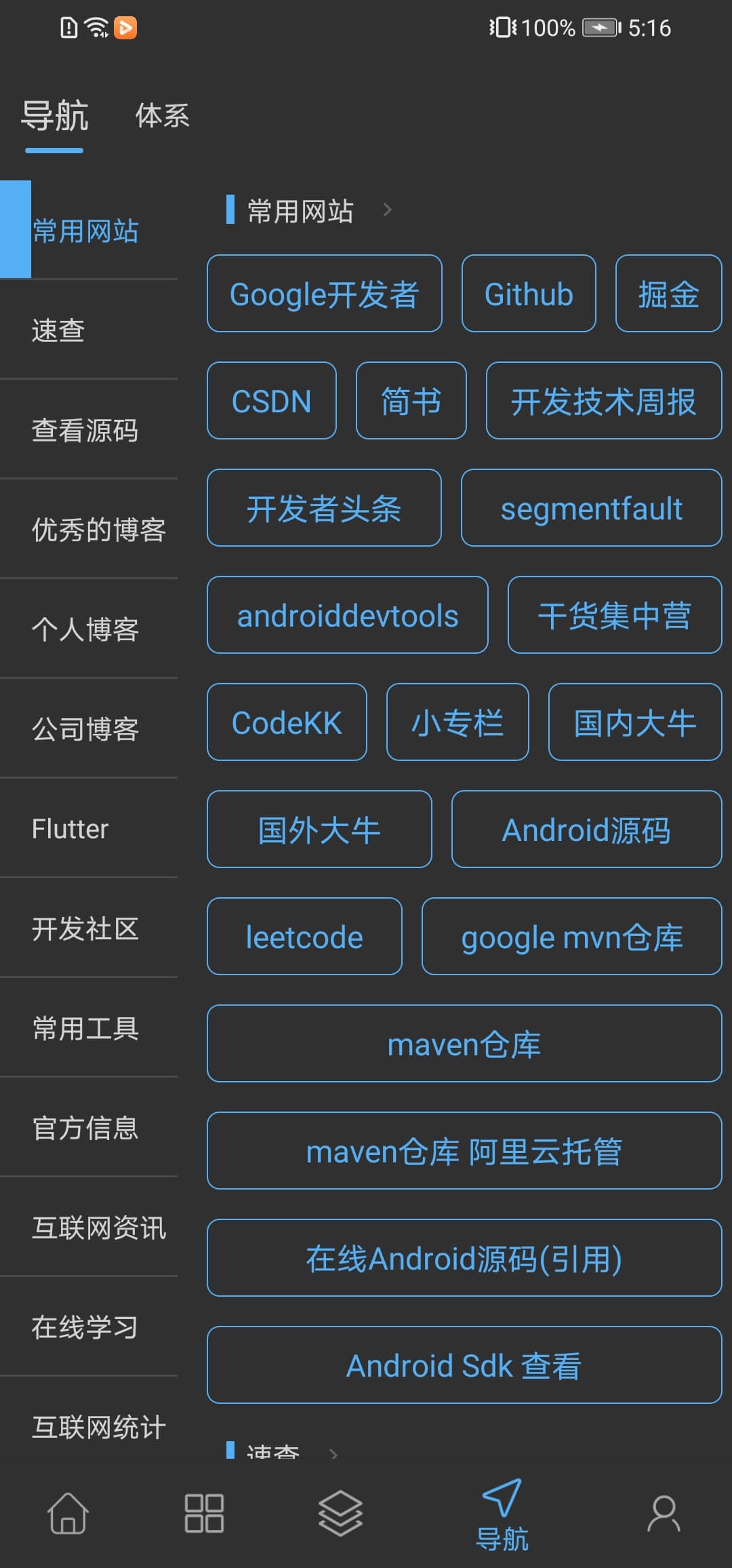
Task: Select 在线学习 in the left category list
Action: [x=89, y=1327]
